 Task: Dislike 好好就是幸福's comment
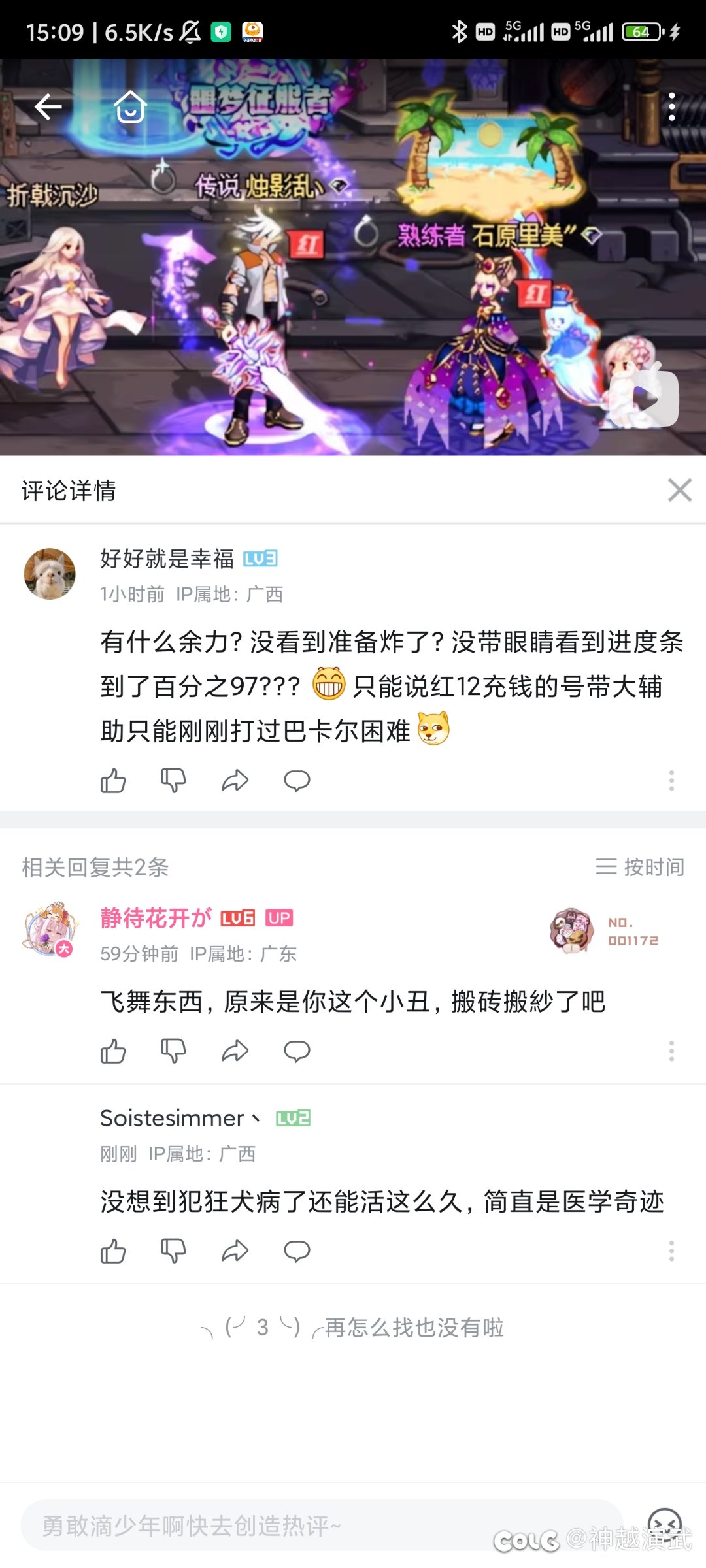173,780
